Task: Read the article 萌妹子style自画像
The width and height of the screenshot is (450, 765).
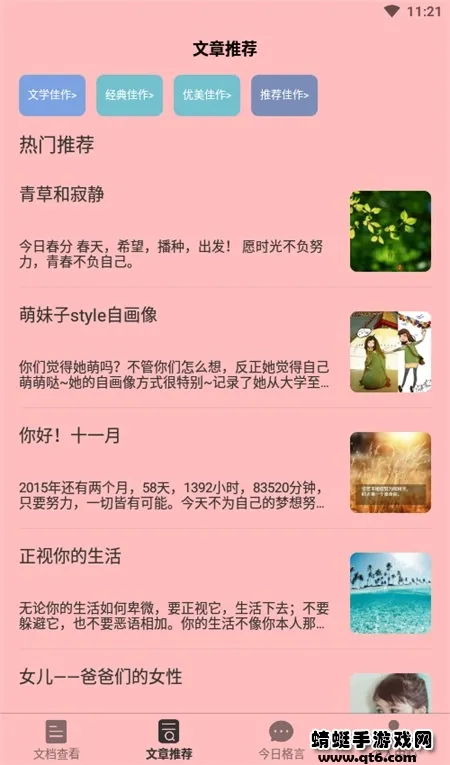Action: click(x=225, y=349)
